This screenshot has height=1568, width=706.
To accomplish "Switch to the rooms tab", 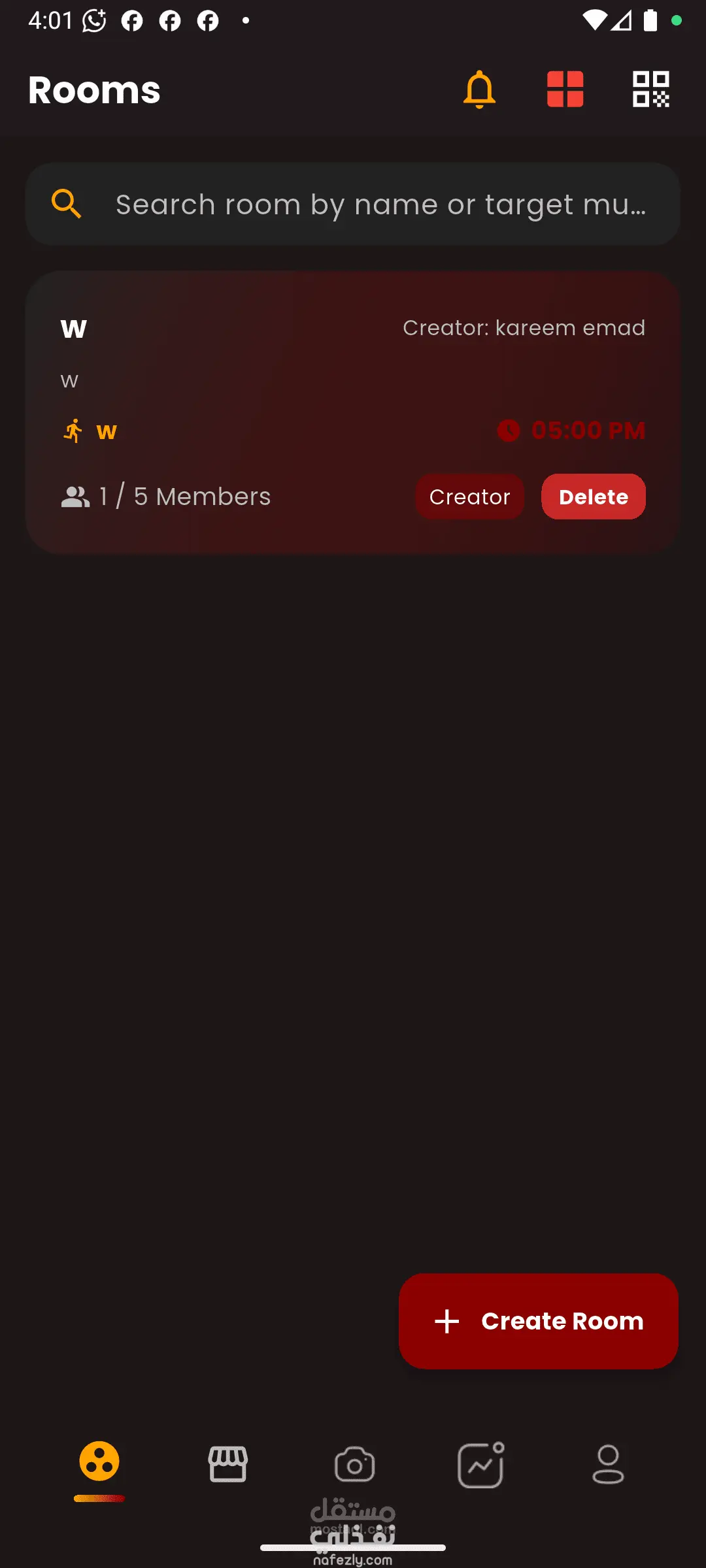I will tap(99, 1462).
